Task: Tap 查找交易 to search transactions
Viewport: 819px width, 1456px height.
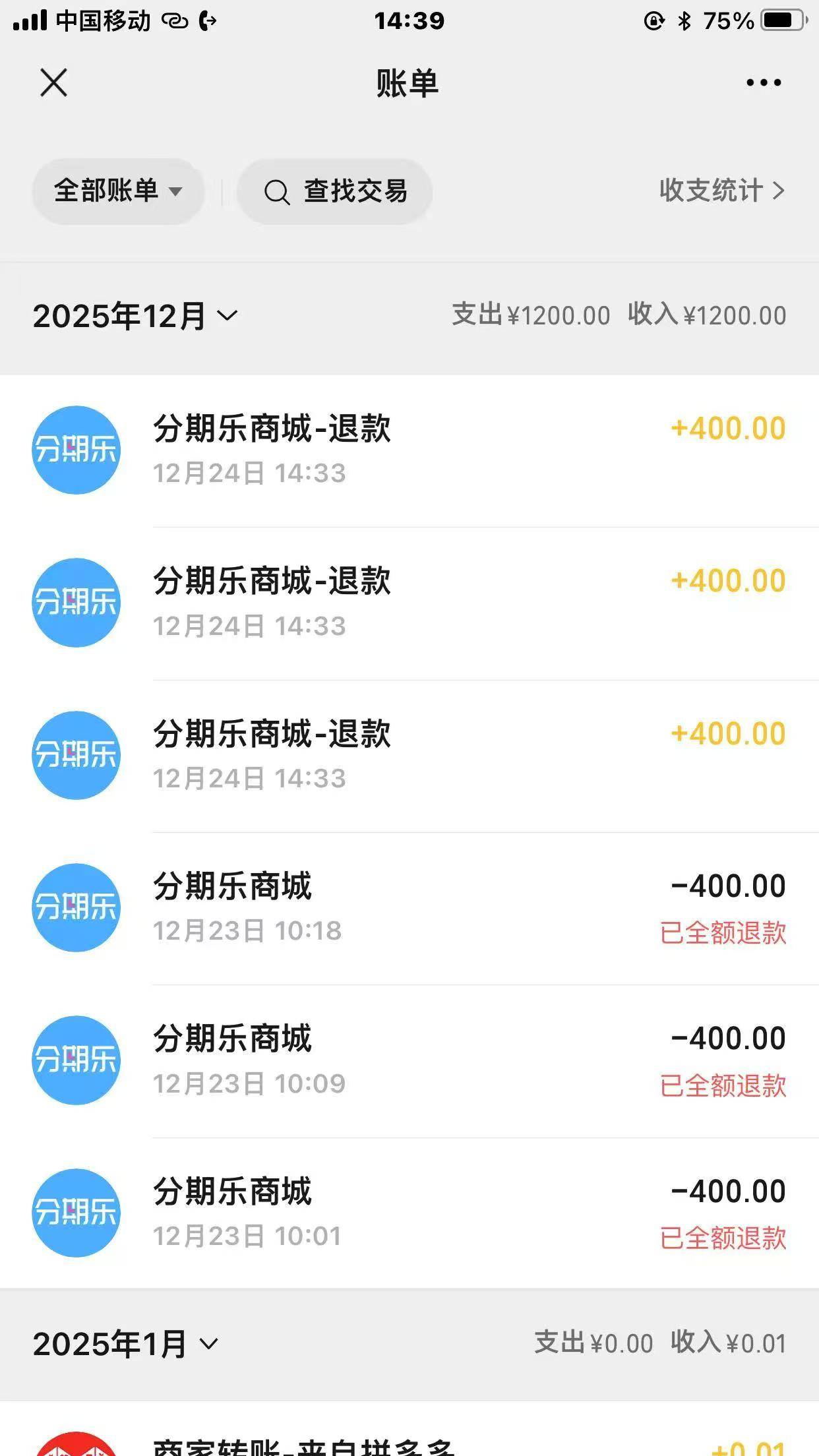Action: click(x=335, y=192)
